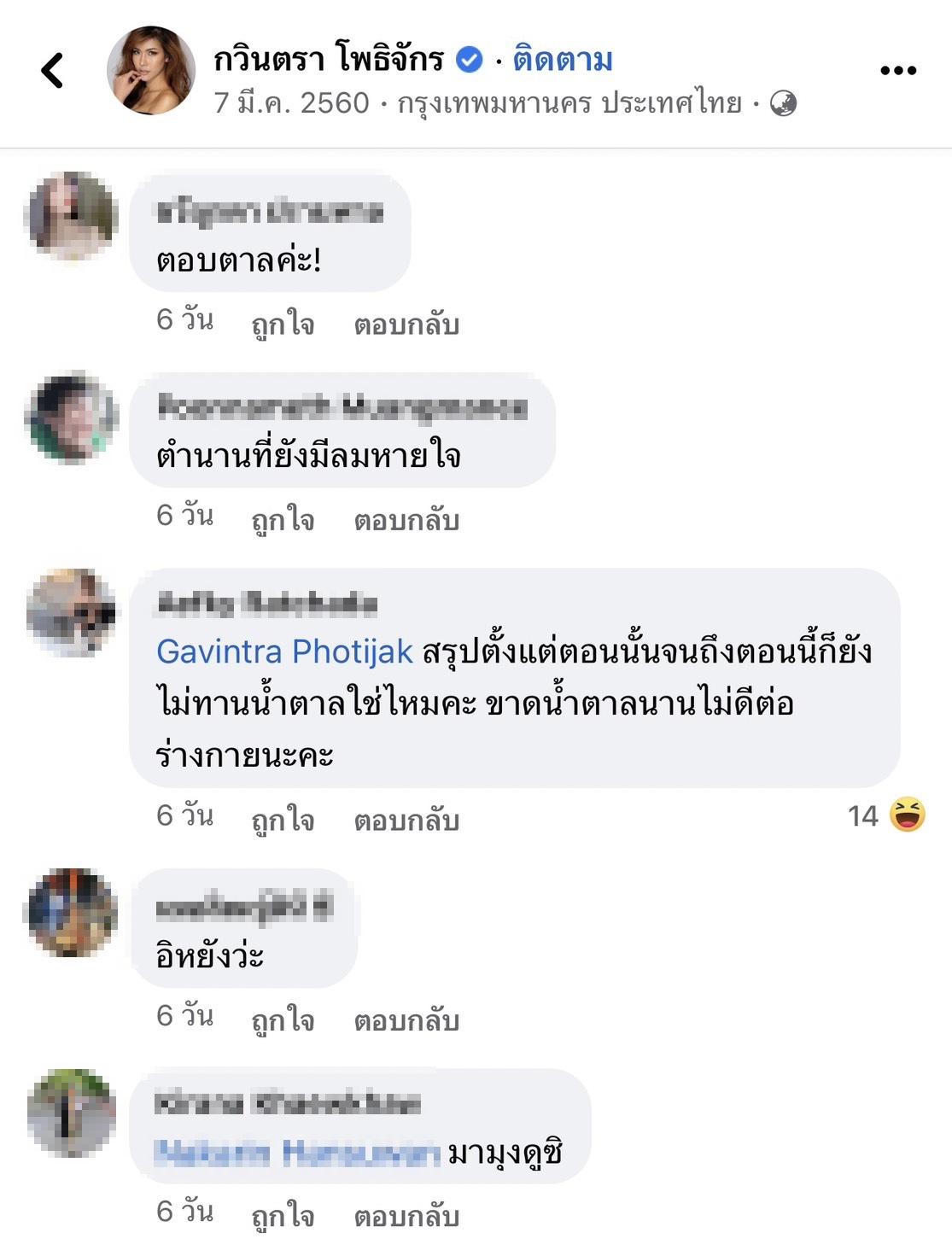The image size is (952, 1256).
Task: Reply to the comment "อิหยังว่ะ"
Action: [406, 1019]
